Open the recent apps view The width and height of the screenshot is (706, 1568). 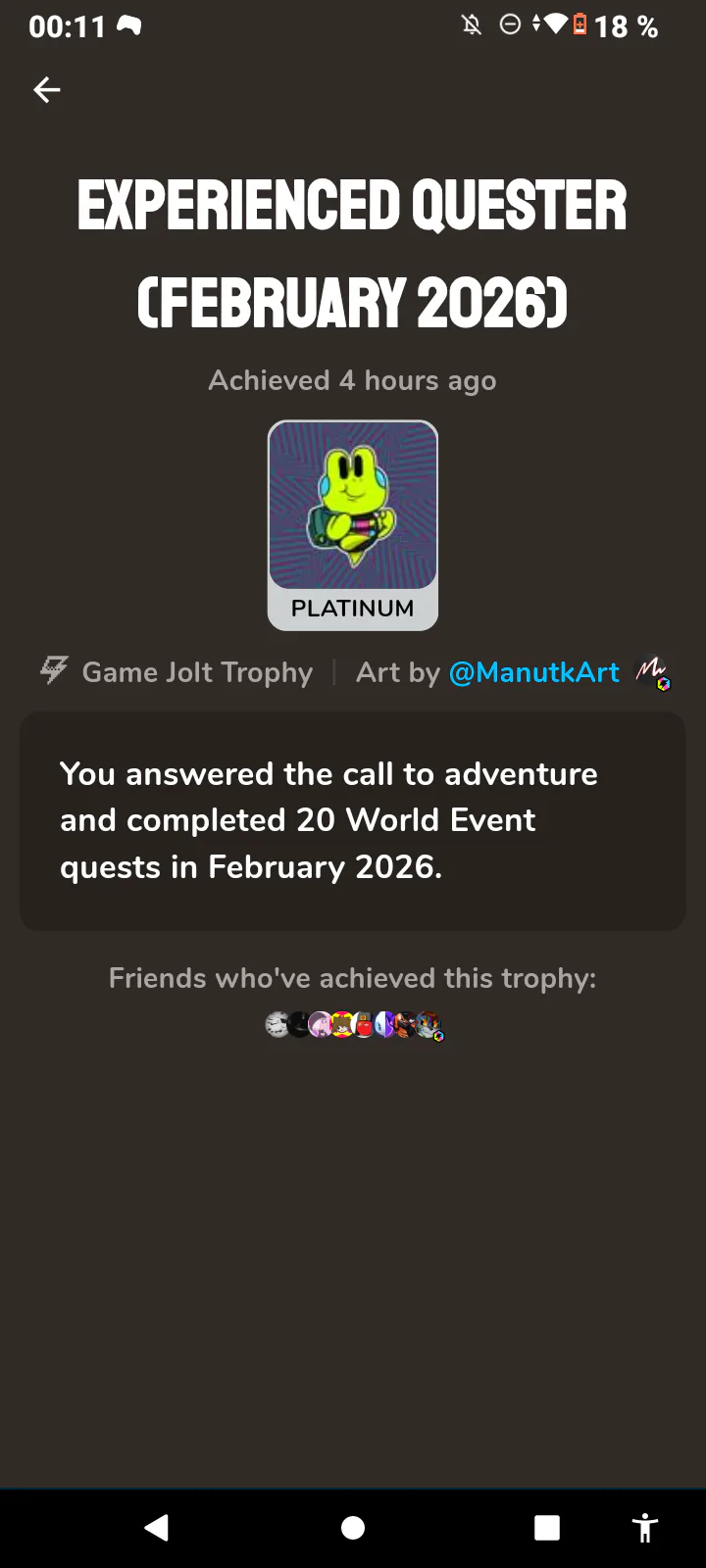(546, 1527)
